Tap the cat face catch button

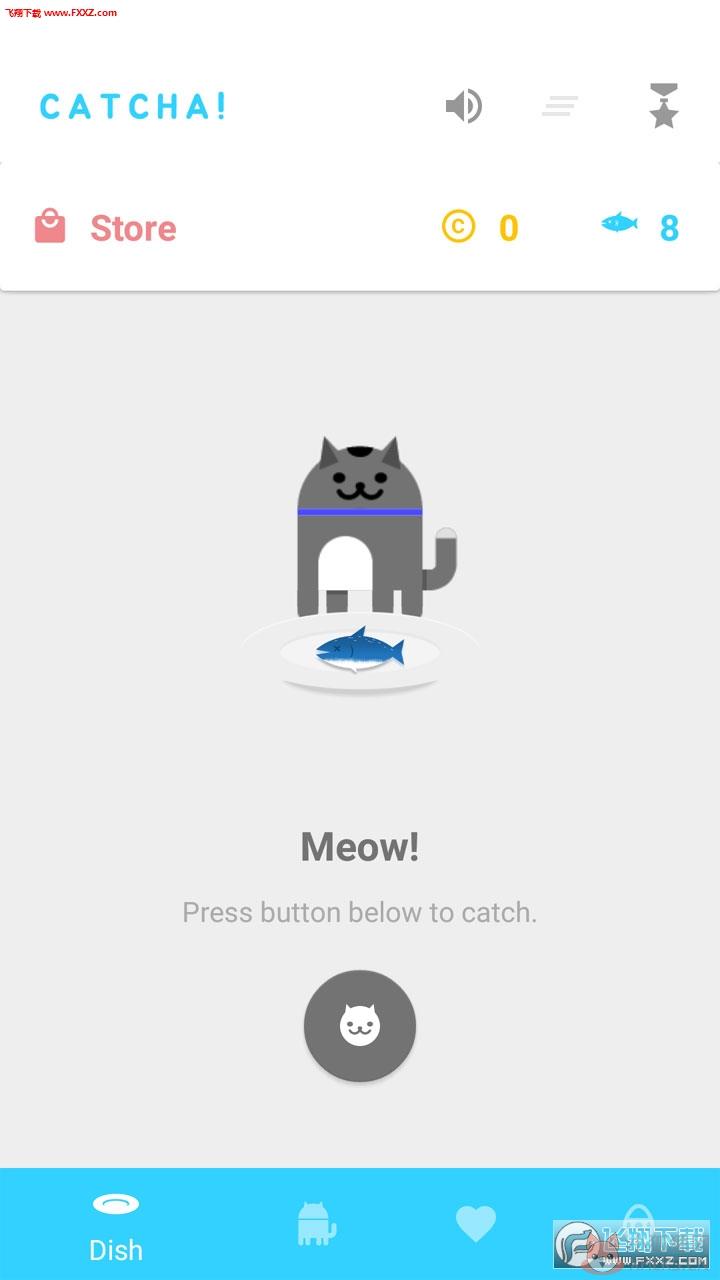(x=360, y=1026)
